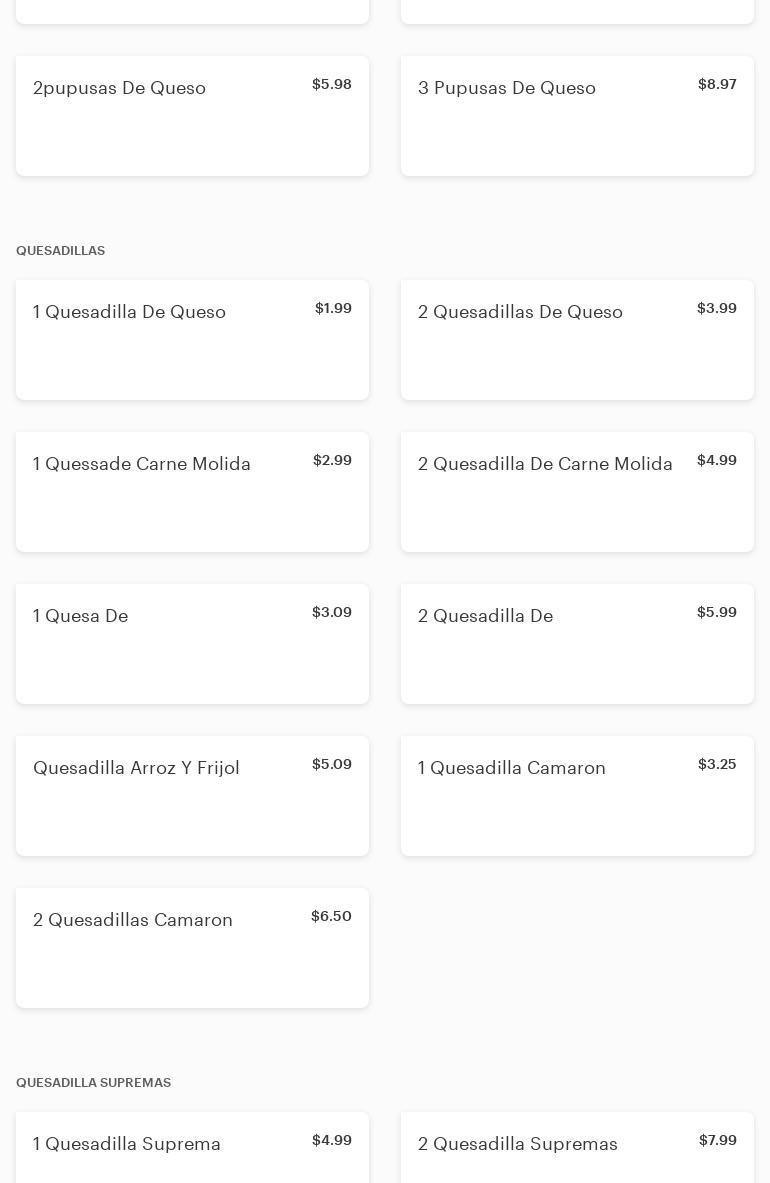The image size is (770, 1183).
Task: Open the 2pupusas De Queso item
Action: [x=192, y=116]
